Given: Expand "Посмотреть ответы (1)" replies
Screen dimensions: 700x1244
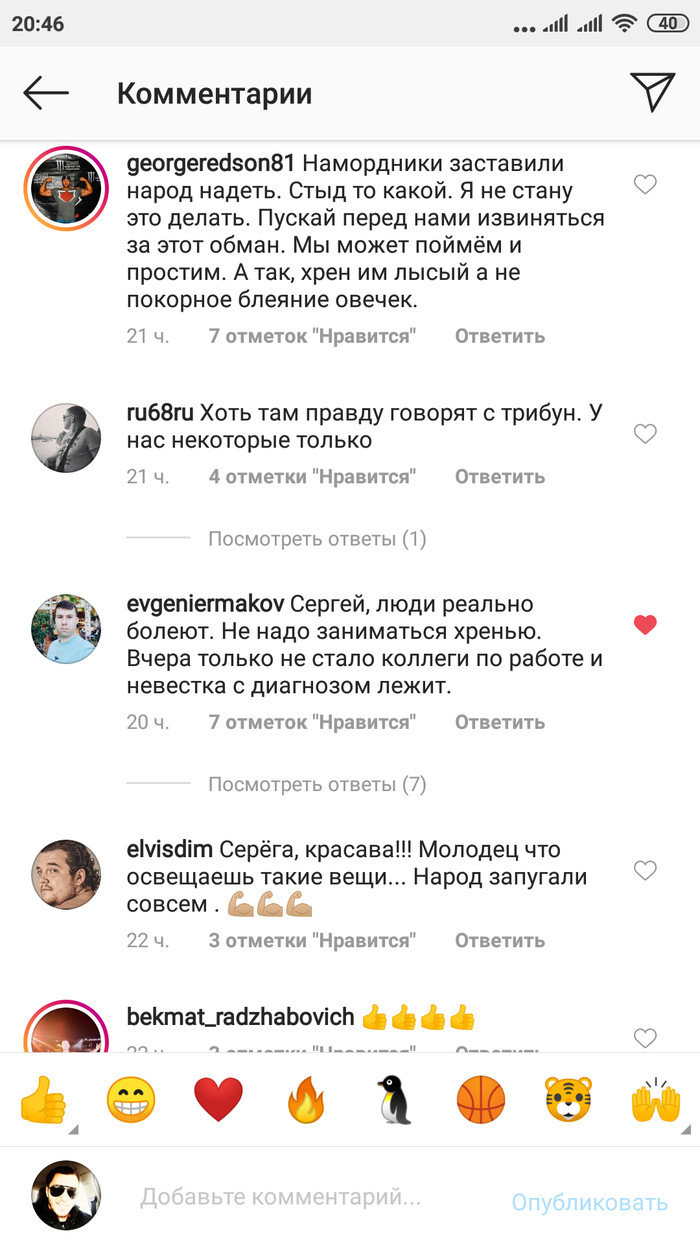Looking at the screenshot, I should (x=317, y=539).
